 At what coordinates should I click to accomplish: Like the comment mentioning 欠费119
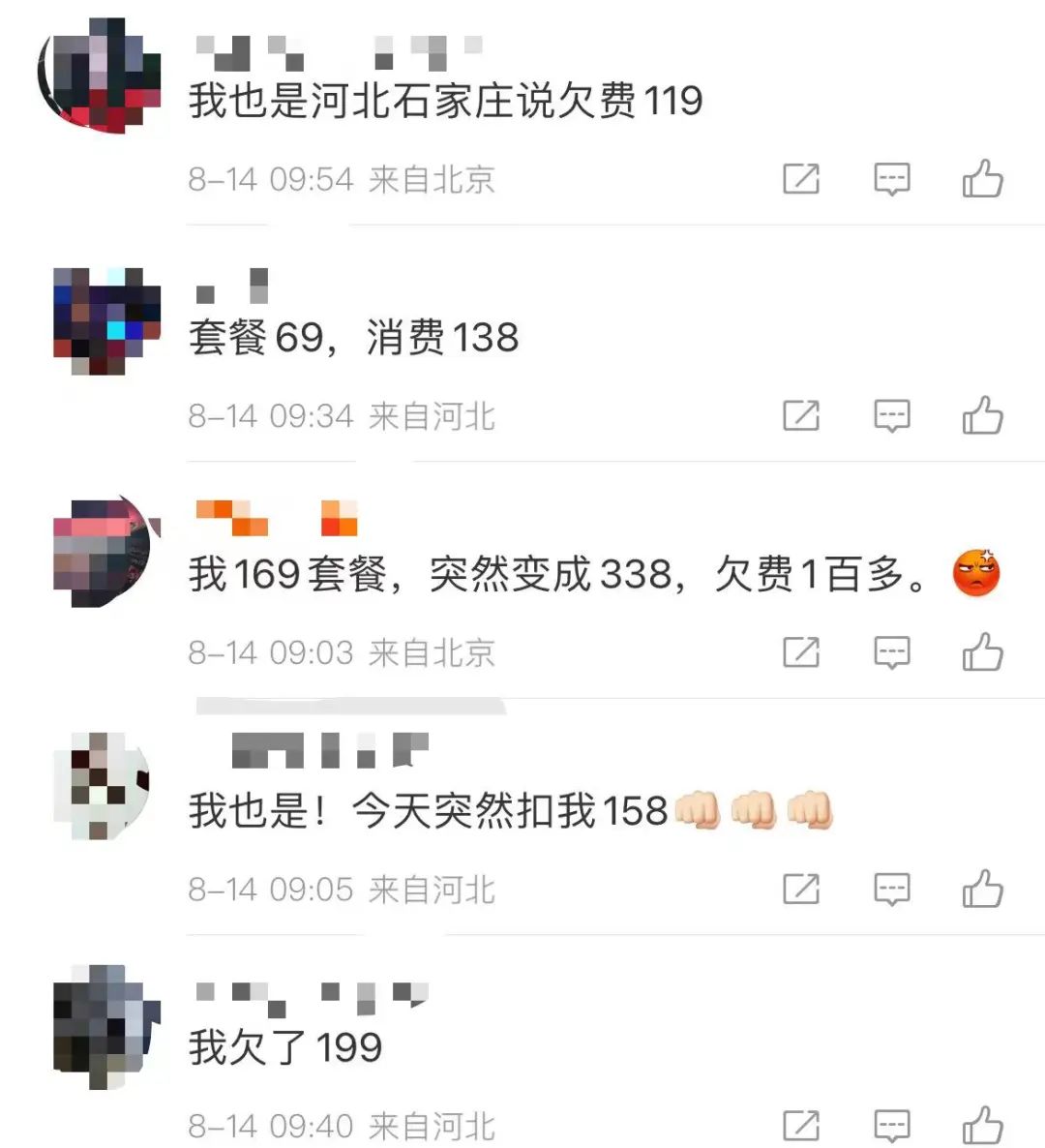tap(982, 179)
